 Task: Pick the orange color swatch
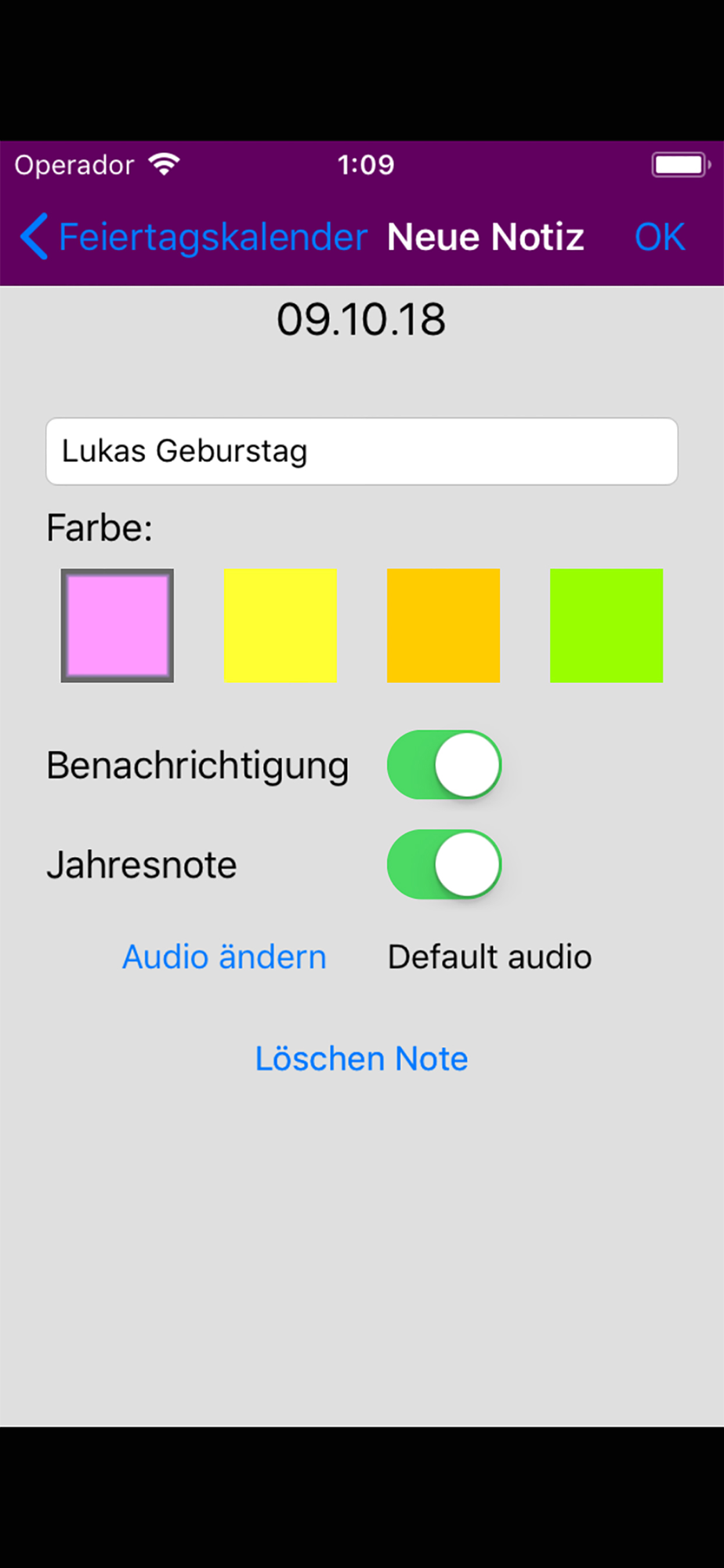pyautogui.click(x=443, y=626)
